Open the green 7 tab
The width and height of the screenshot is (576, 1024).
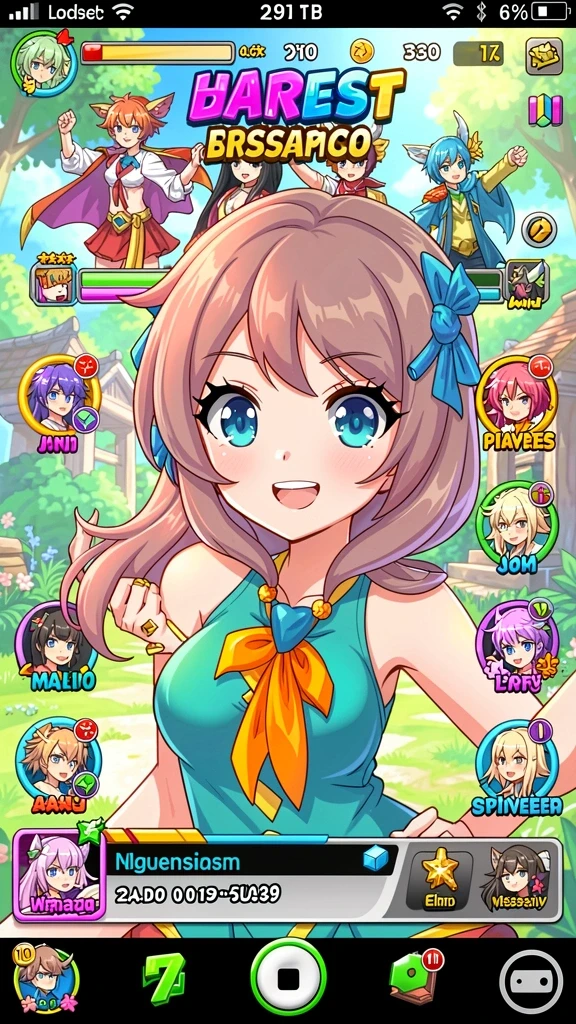click(164, 979)
